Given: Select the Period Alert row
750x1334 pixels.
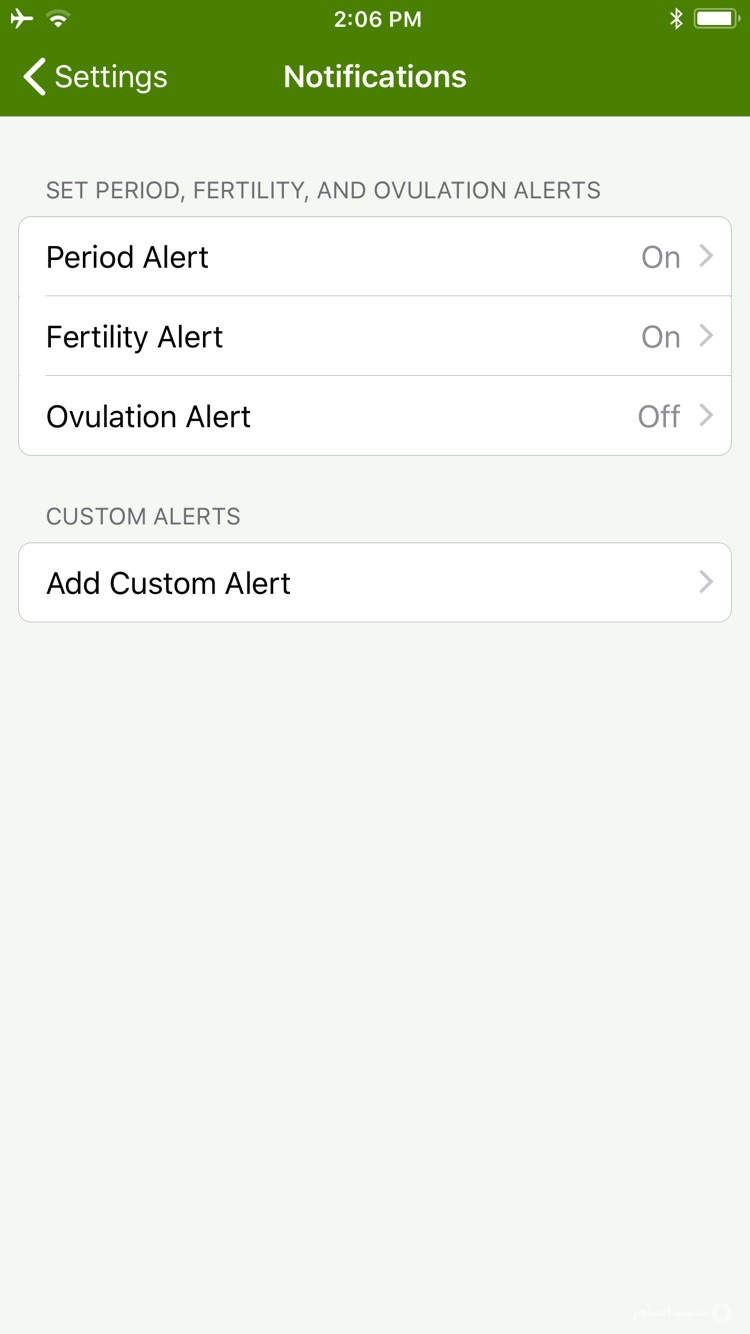Looking at the screenshot, I should tap(300, 257).
